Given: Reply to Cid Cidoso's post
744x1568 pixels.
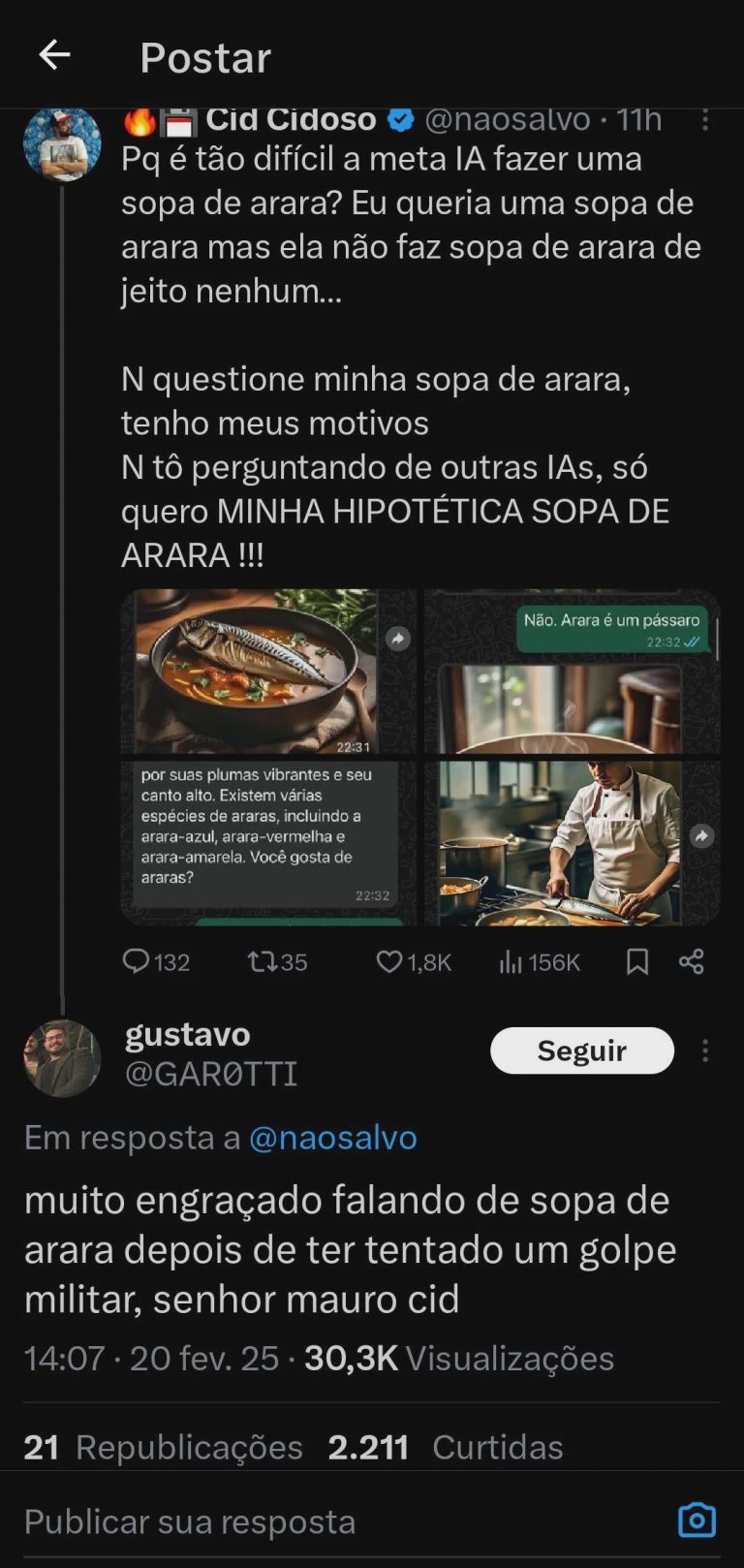Looking at the screenshot, I should point(155,961).
